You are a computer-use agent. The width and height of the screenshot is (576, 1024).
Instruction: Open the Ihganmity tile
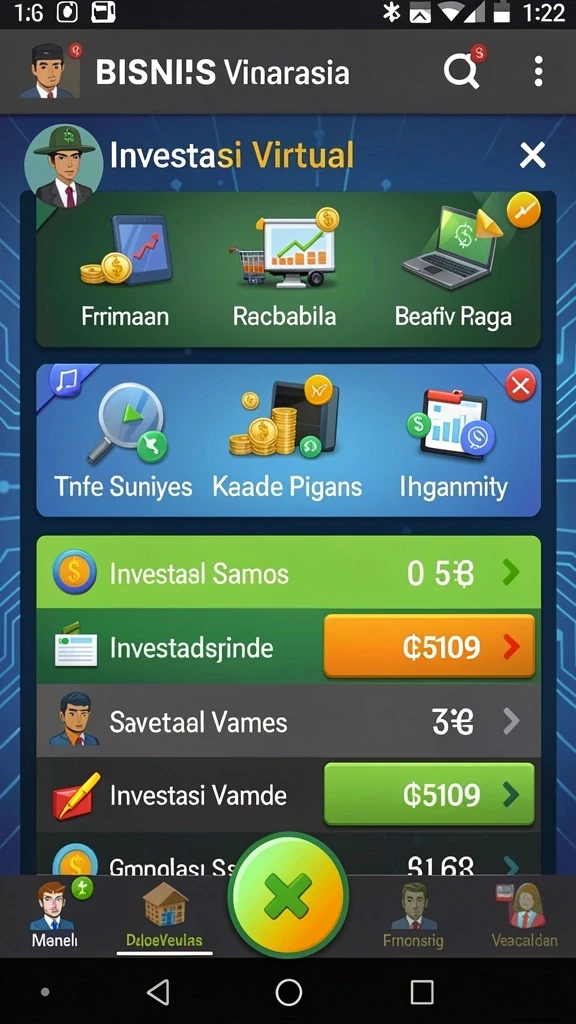tap(453, 443)
